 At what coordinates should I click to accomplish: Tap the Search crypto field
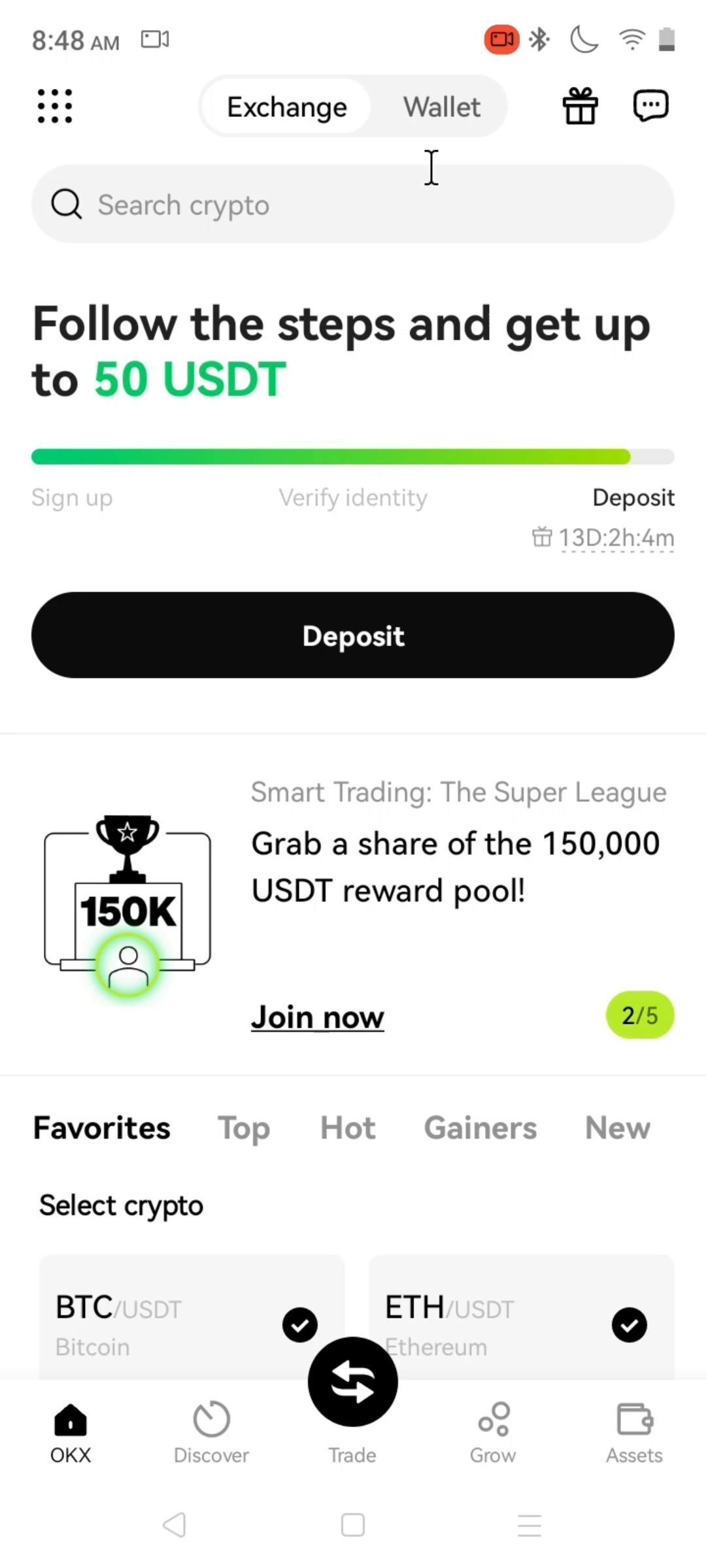[353, 204]
